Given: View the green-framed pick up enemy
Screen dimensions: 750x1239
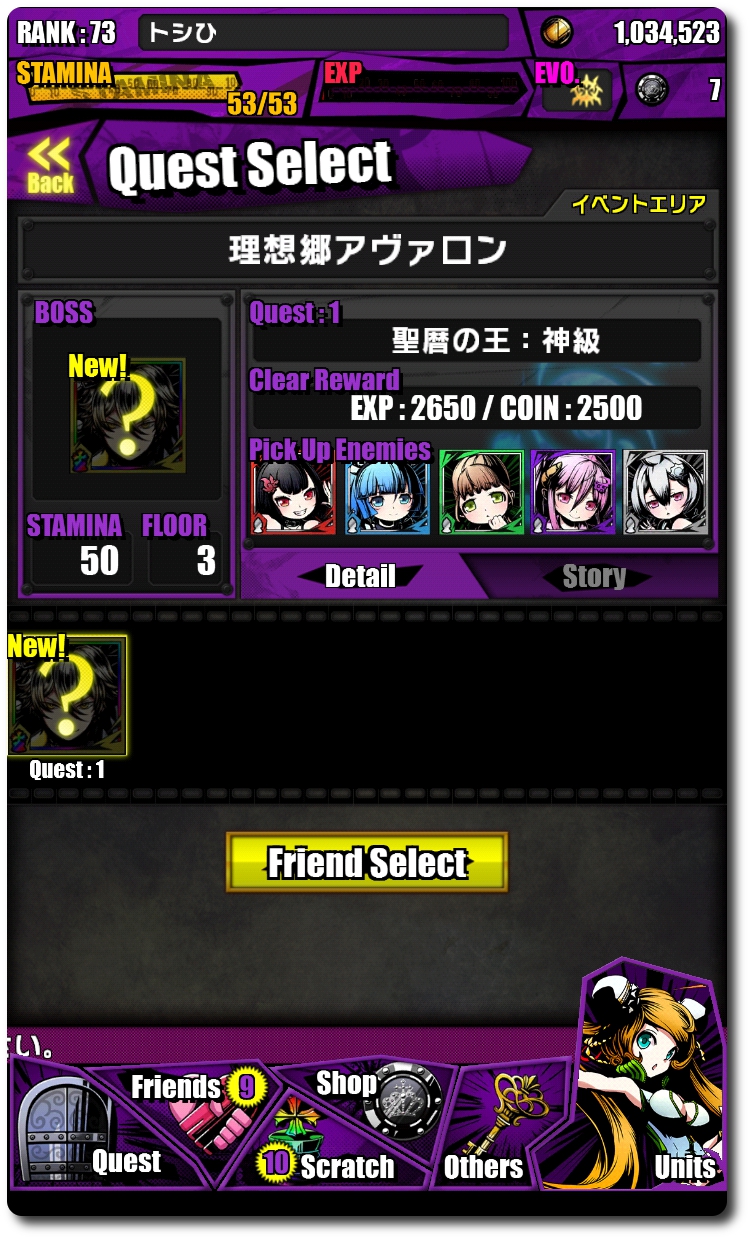Looking at the screenshot, I should (x=481, y=492).
